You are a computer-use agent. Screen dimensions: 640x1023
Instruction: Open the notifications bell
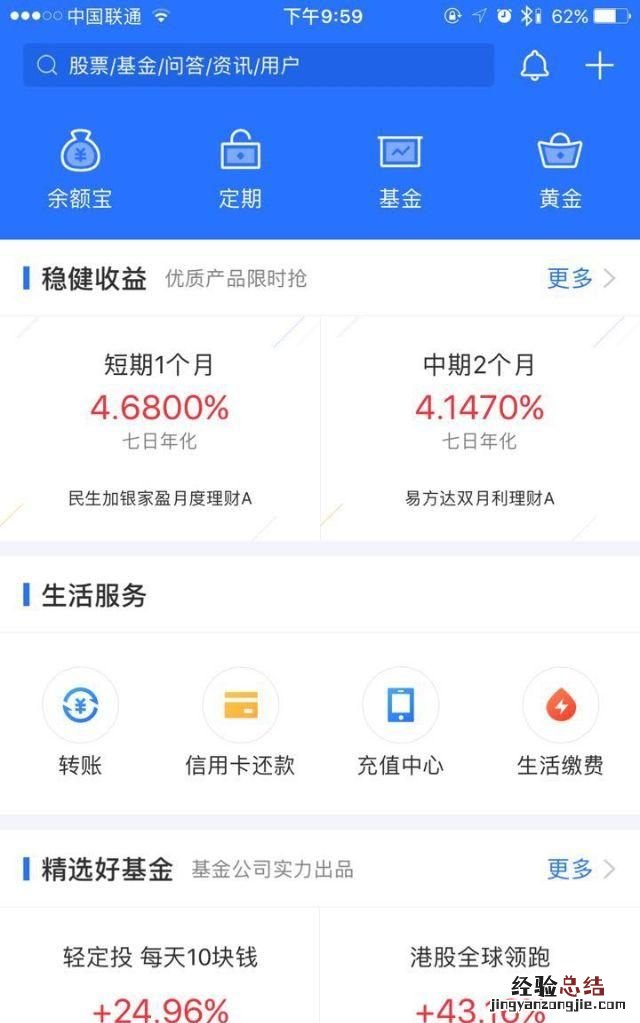coord(535,66)
